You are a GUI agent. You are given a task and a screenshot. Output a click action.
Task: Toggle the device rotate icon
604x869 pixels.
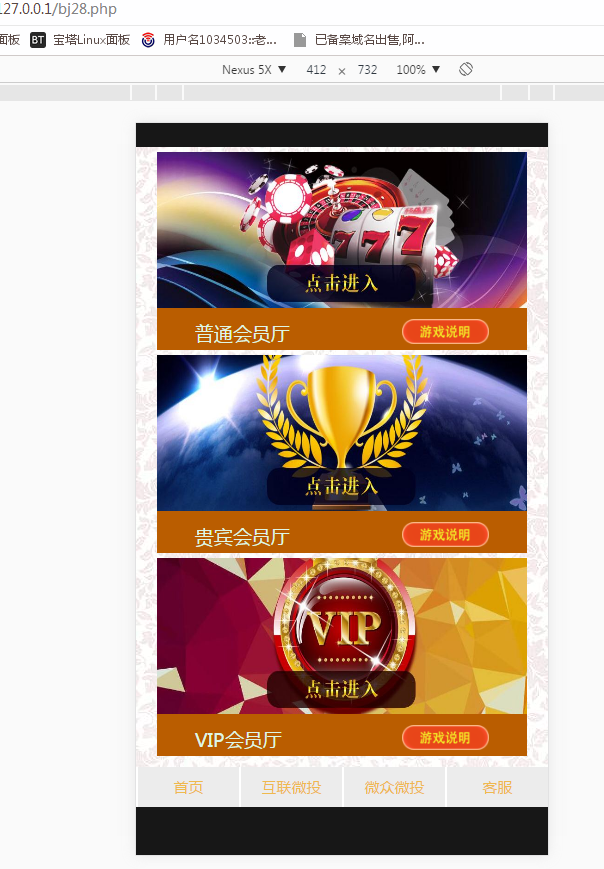point(465,70)
